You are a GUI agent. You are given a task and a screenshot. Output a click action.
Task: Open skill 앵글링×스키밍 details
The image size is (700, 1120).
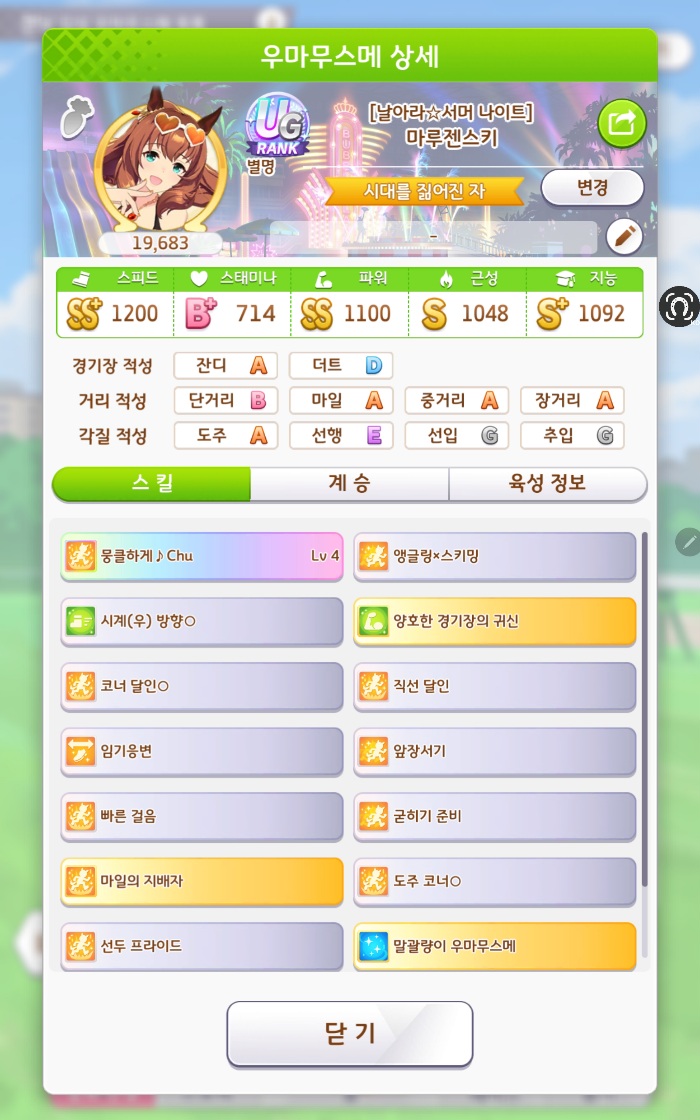[495, 556]
